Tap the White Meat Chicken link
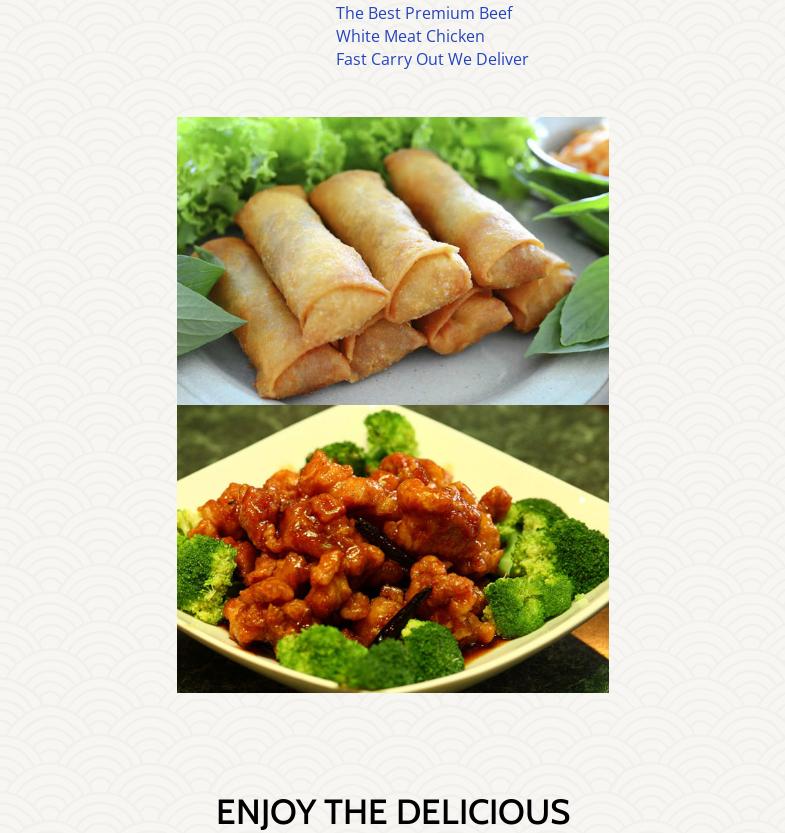This screenshot has width=785, height=833. 410,36
